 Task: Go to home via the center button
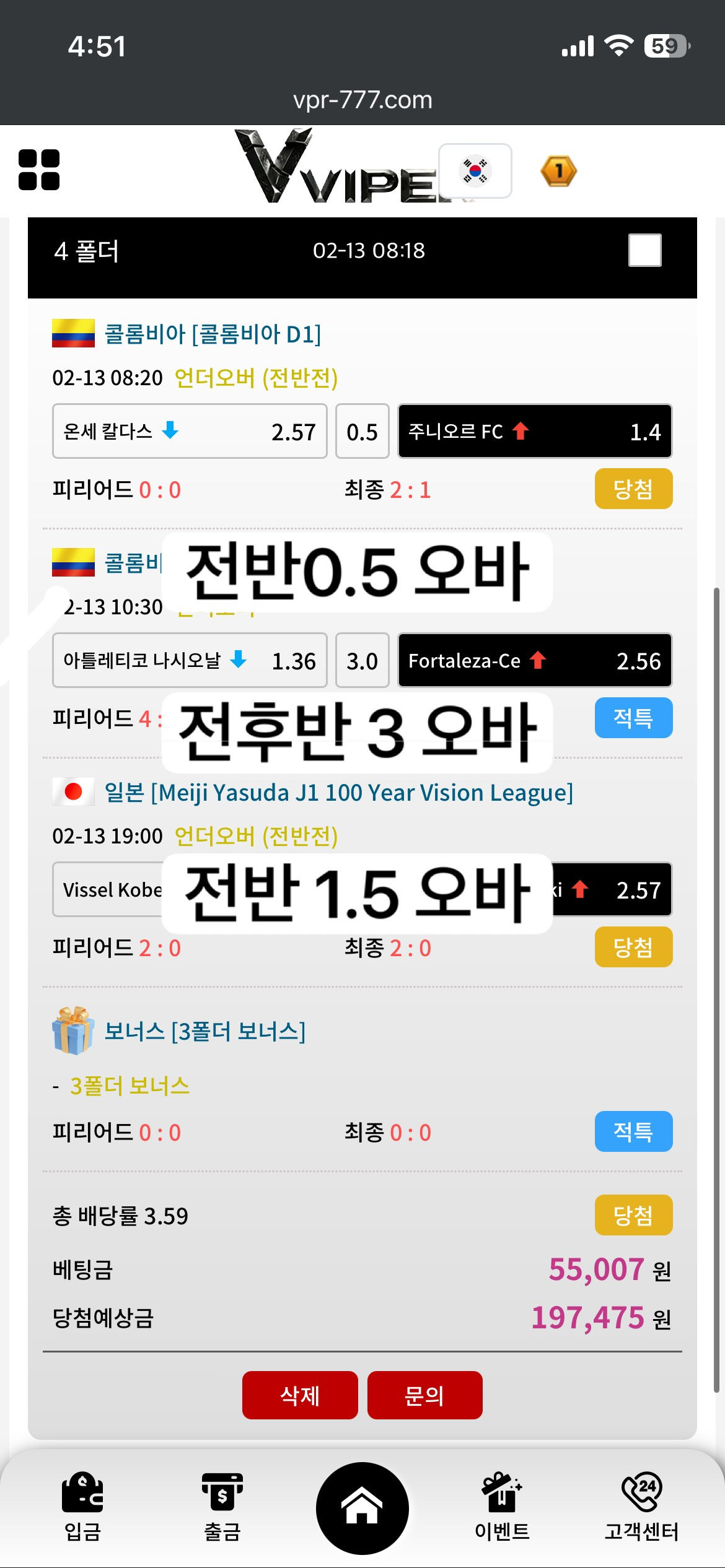362,1507
